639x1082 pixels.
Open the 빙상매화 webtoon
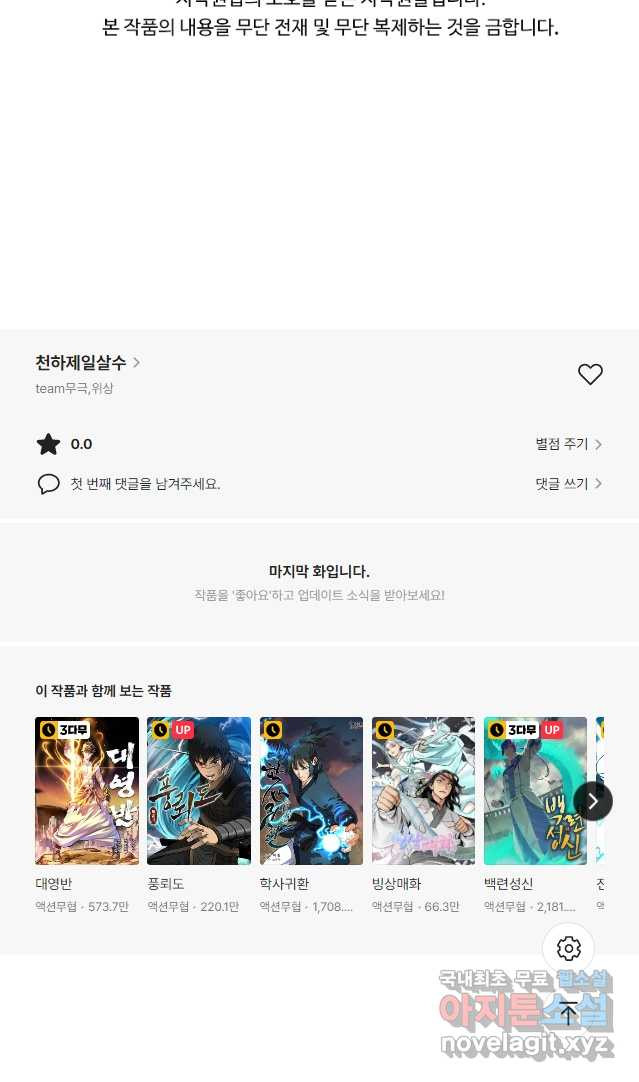(x=423, y=791)
